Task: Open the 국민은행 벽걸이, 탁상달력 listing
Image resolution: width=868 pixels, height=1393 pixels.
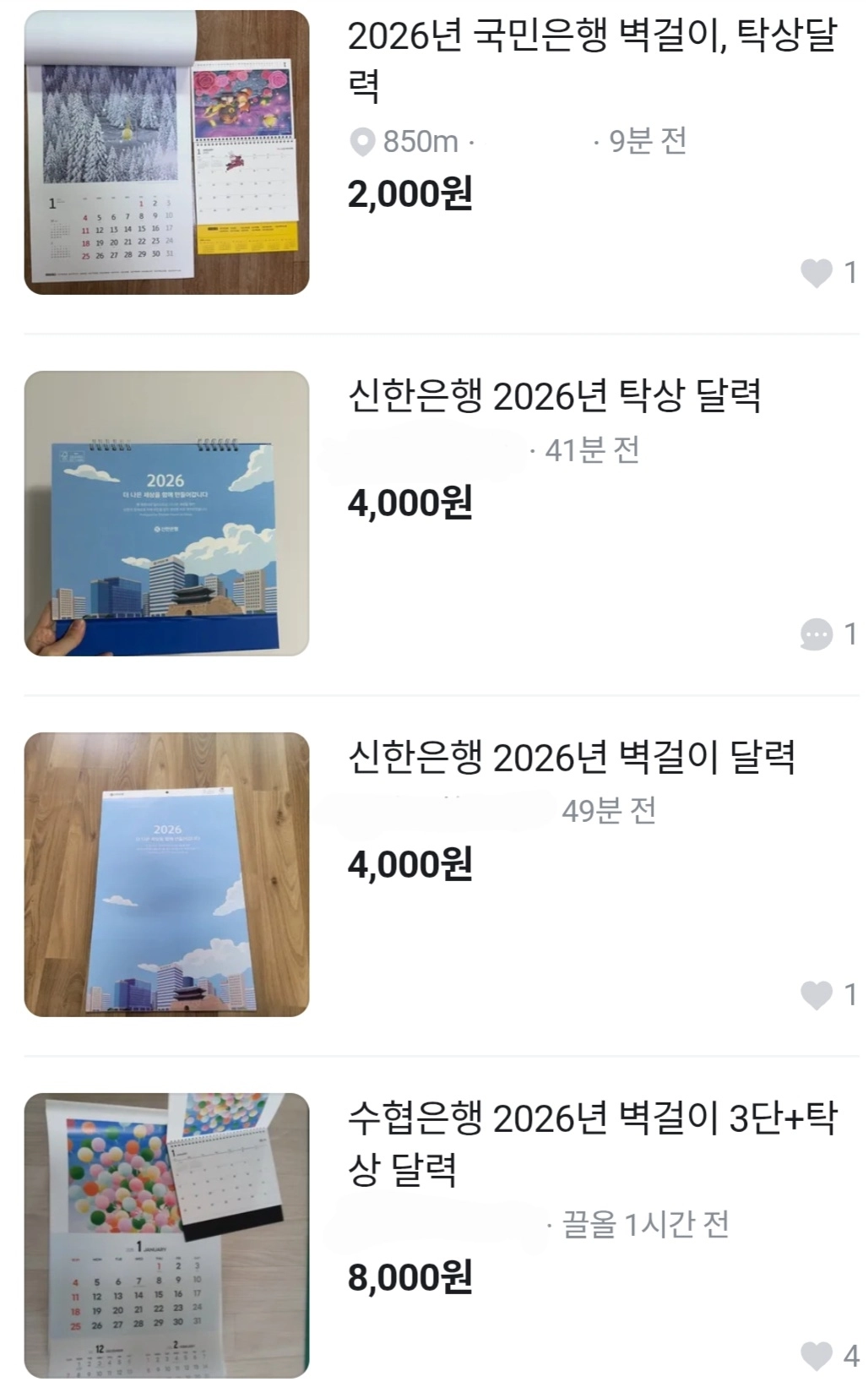Action: click(x=591, y=59)
